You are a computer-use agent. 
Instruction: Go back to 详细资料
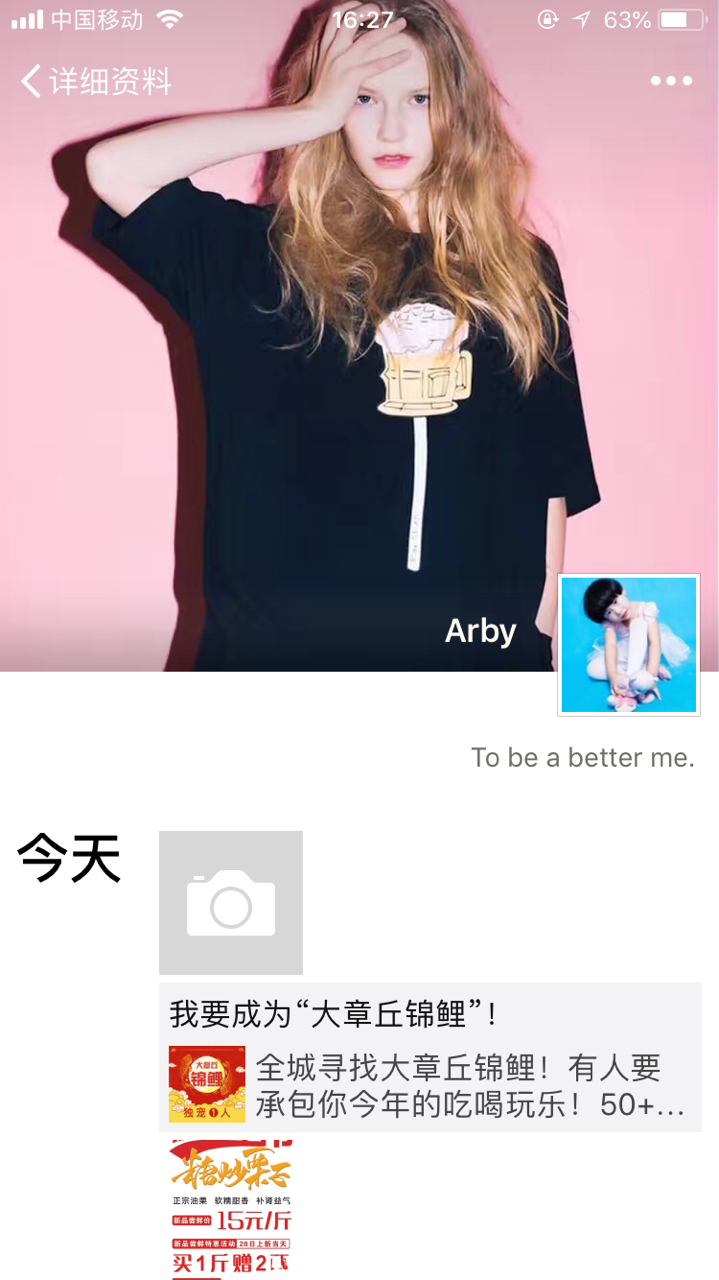coord(95,81)
